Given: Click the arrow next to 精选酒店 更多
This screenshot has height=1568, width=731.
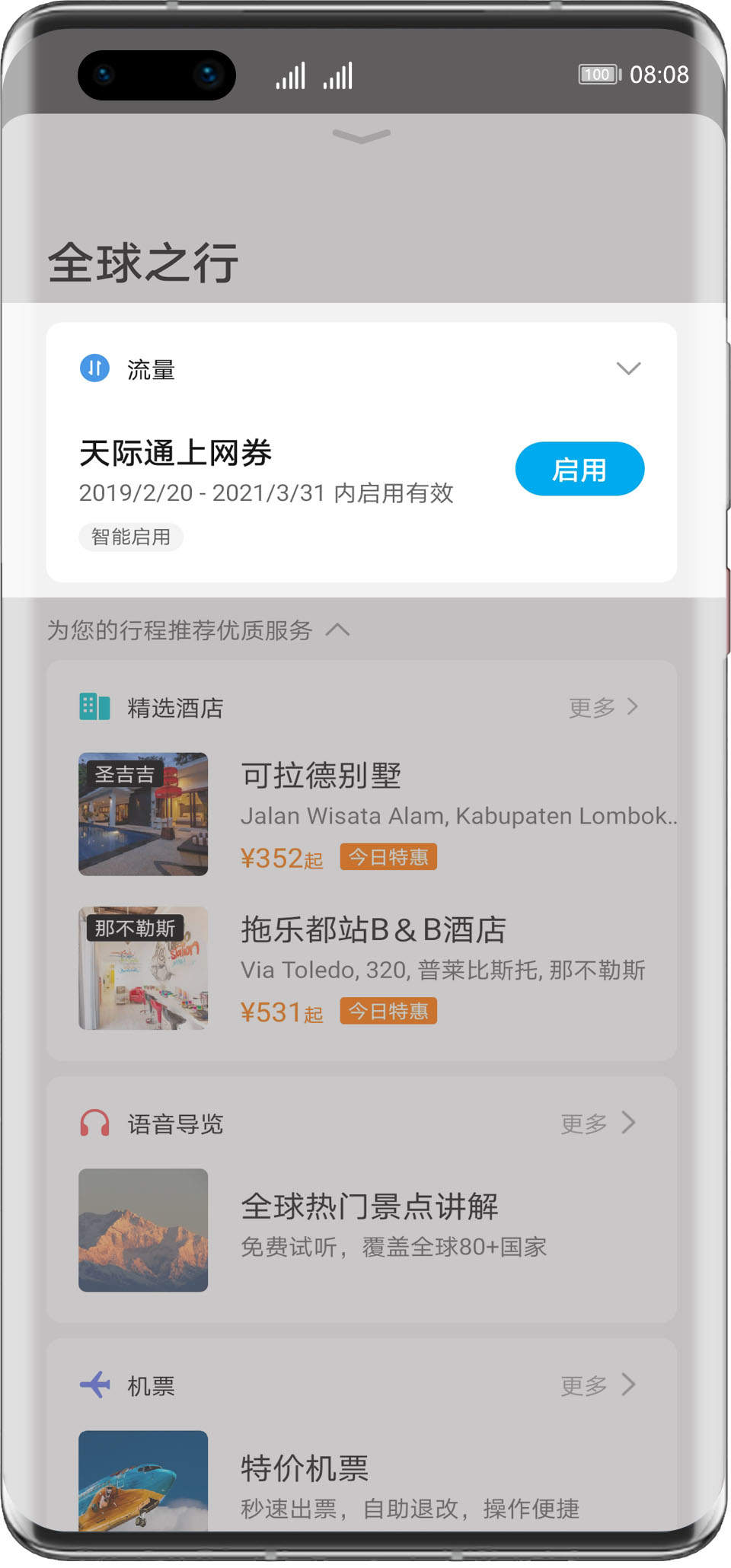Looking at the screenshot, I should [x=632, y=706].
